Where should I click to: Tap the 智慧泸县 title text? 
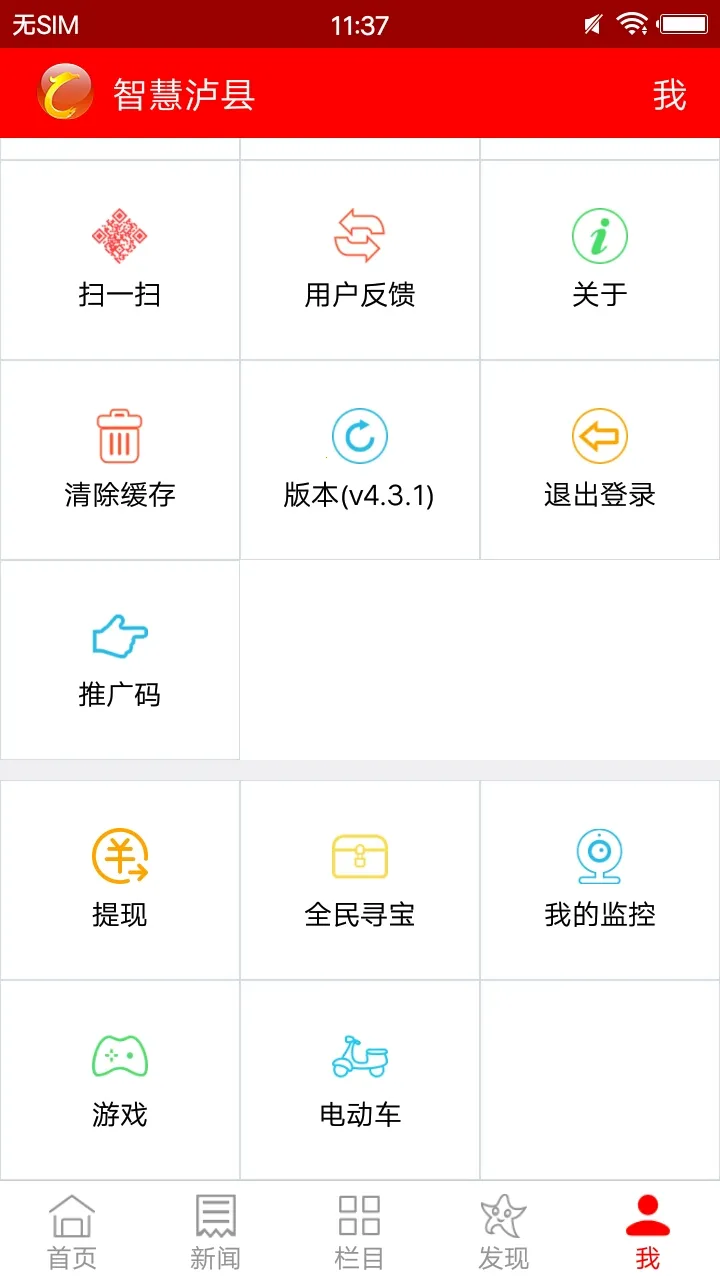tap(183, 94)
